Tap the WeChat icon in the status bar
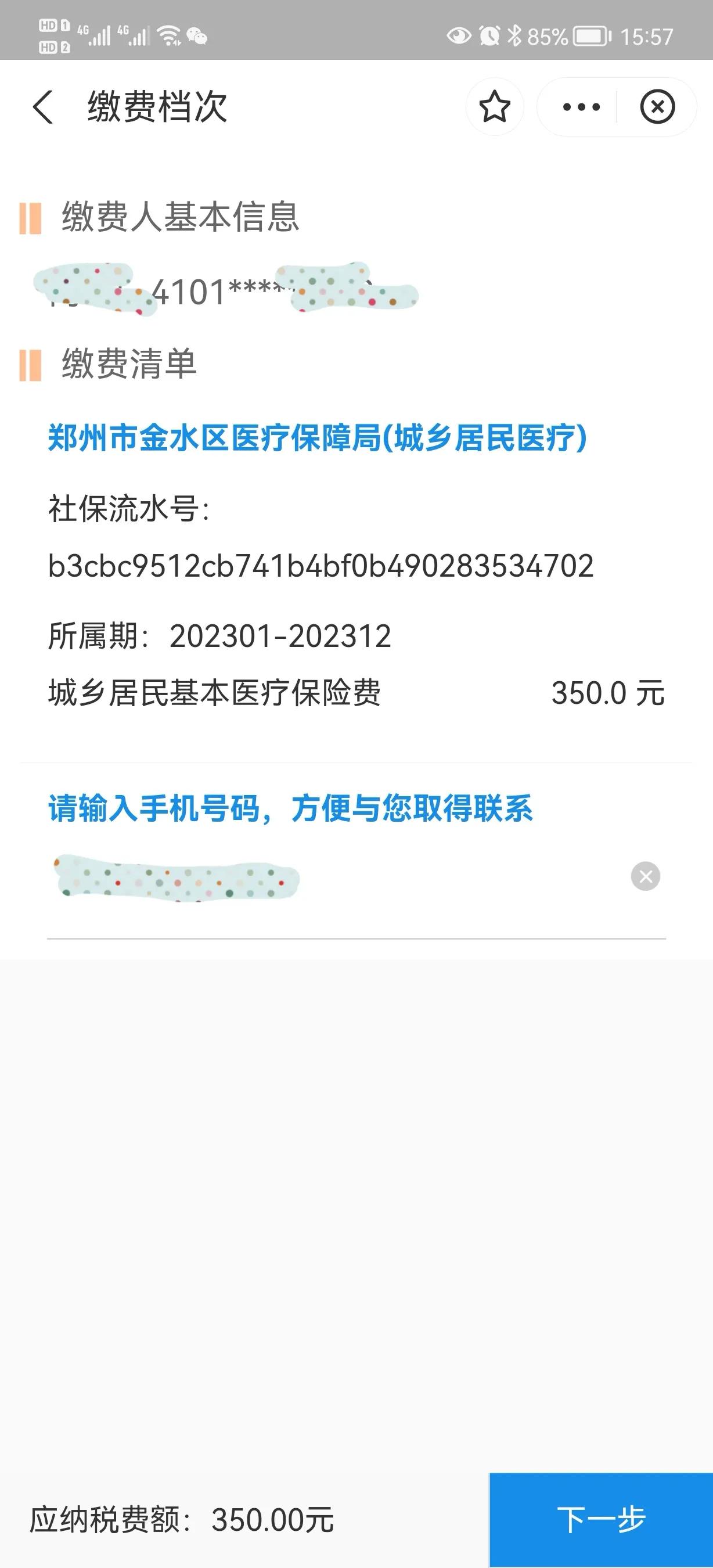 pyautogui.click(x=196, y=37)
